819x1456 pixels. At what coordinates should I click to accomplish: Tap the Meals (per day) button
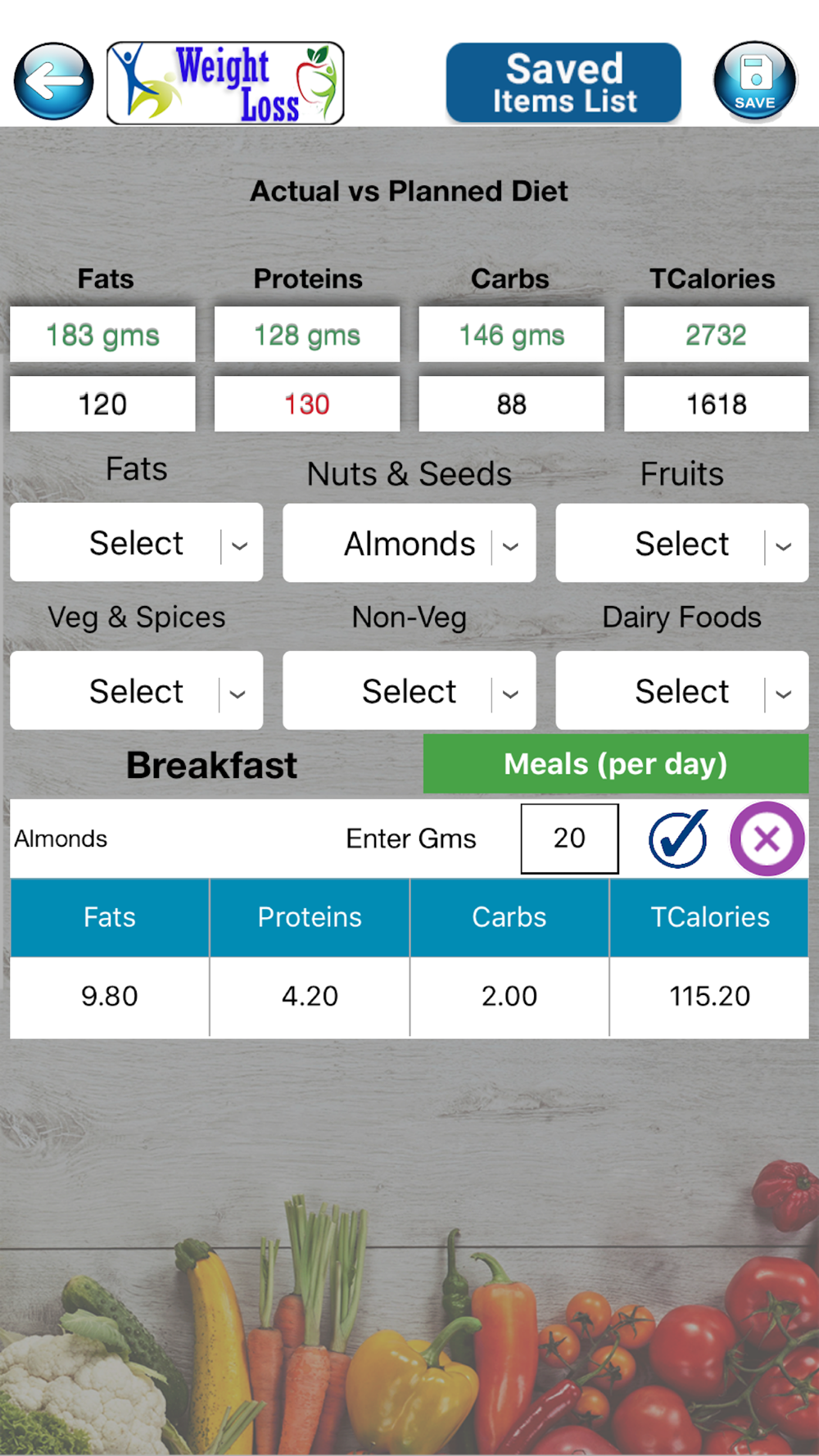click(x=616, y=764)
